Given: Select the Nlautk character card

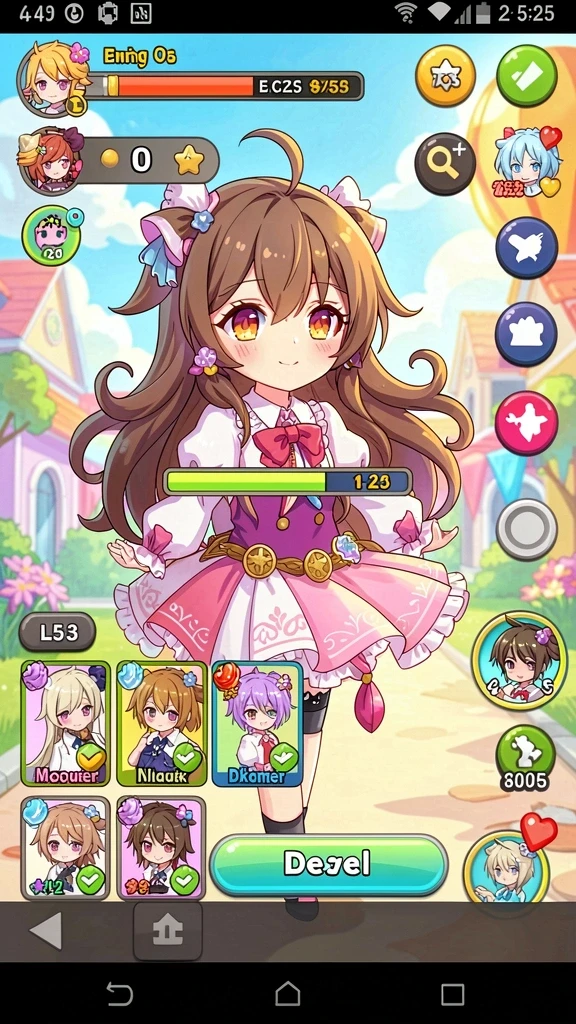Looking at the screenshot, I should pos(162,723).
